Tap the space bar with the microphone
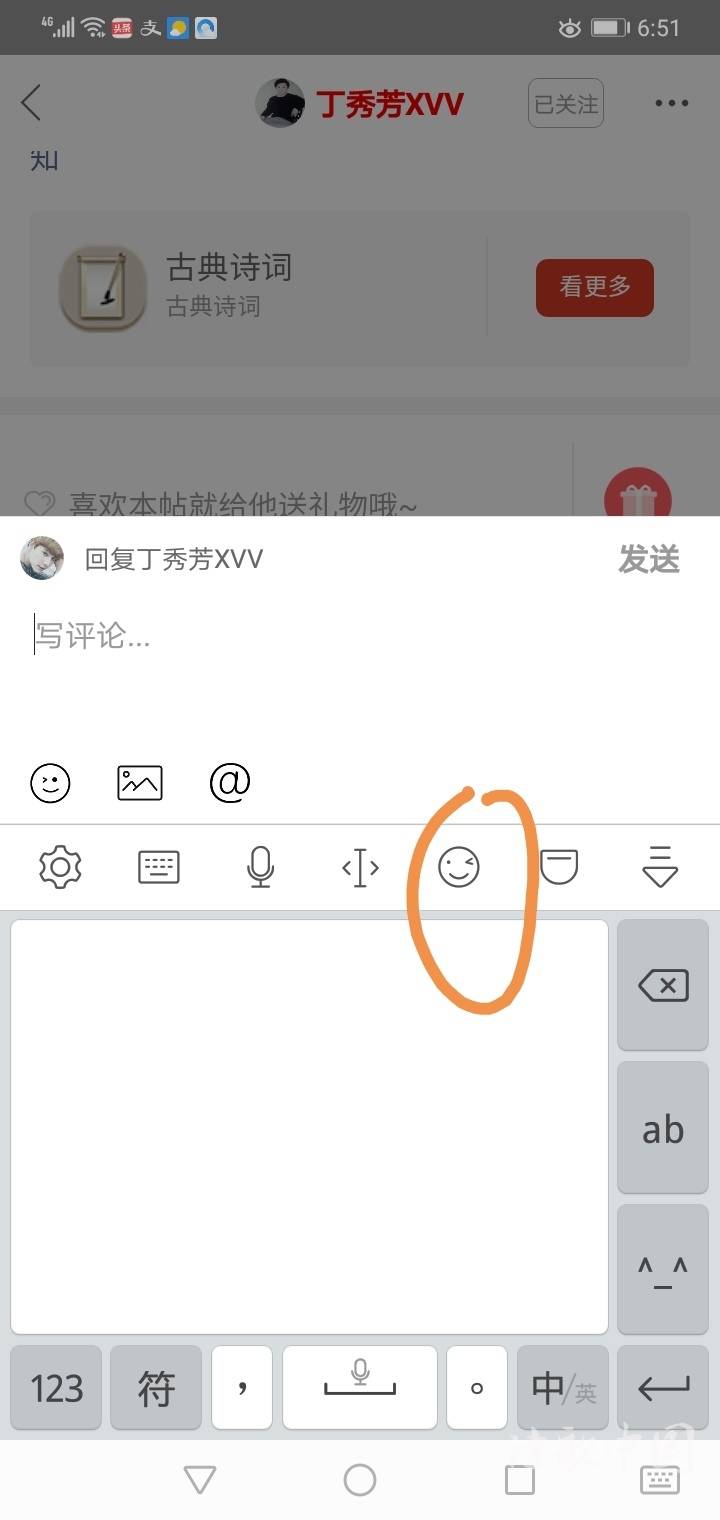This screenshot has height=1520, width=720. [x=360, y=1388]
